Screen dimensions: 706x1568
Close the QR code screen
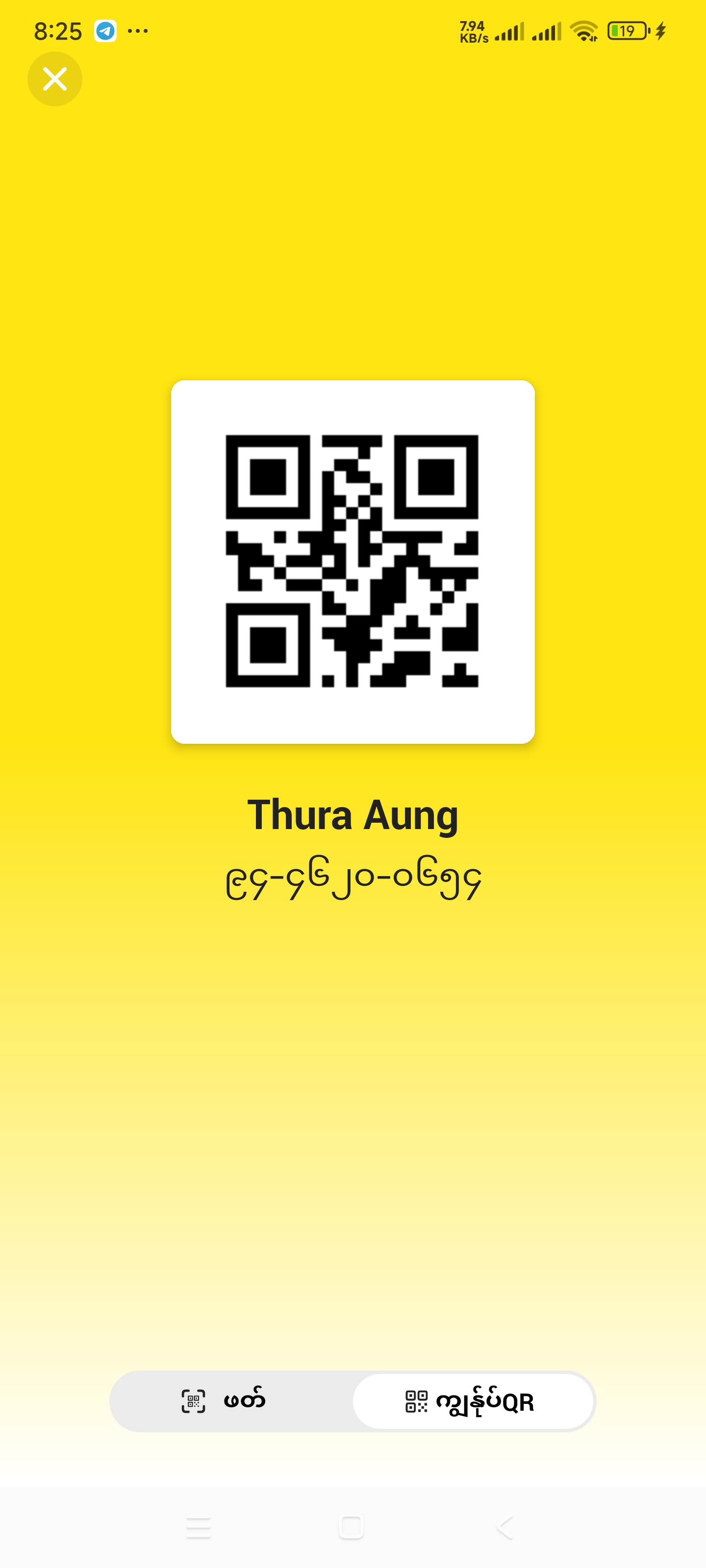(55, 79)
